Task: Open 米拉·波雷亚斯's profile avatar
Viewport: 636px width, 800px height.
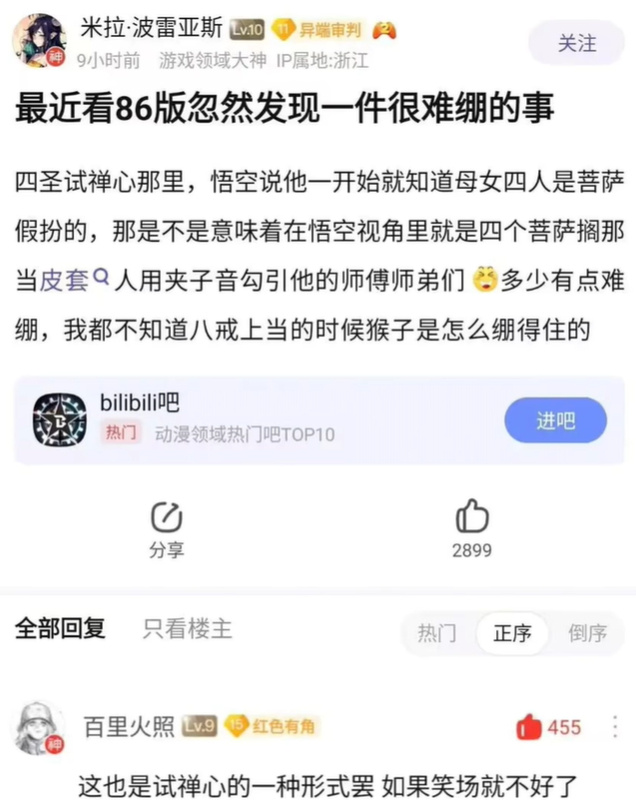Action: pyautogui.click(x=39, y=41)
